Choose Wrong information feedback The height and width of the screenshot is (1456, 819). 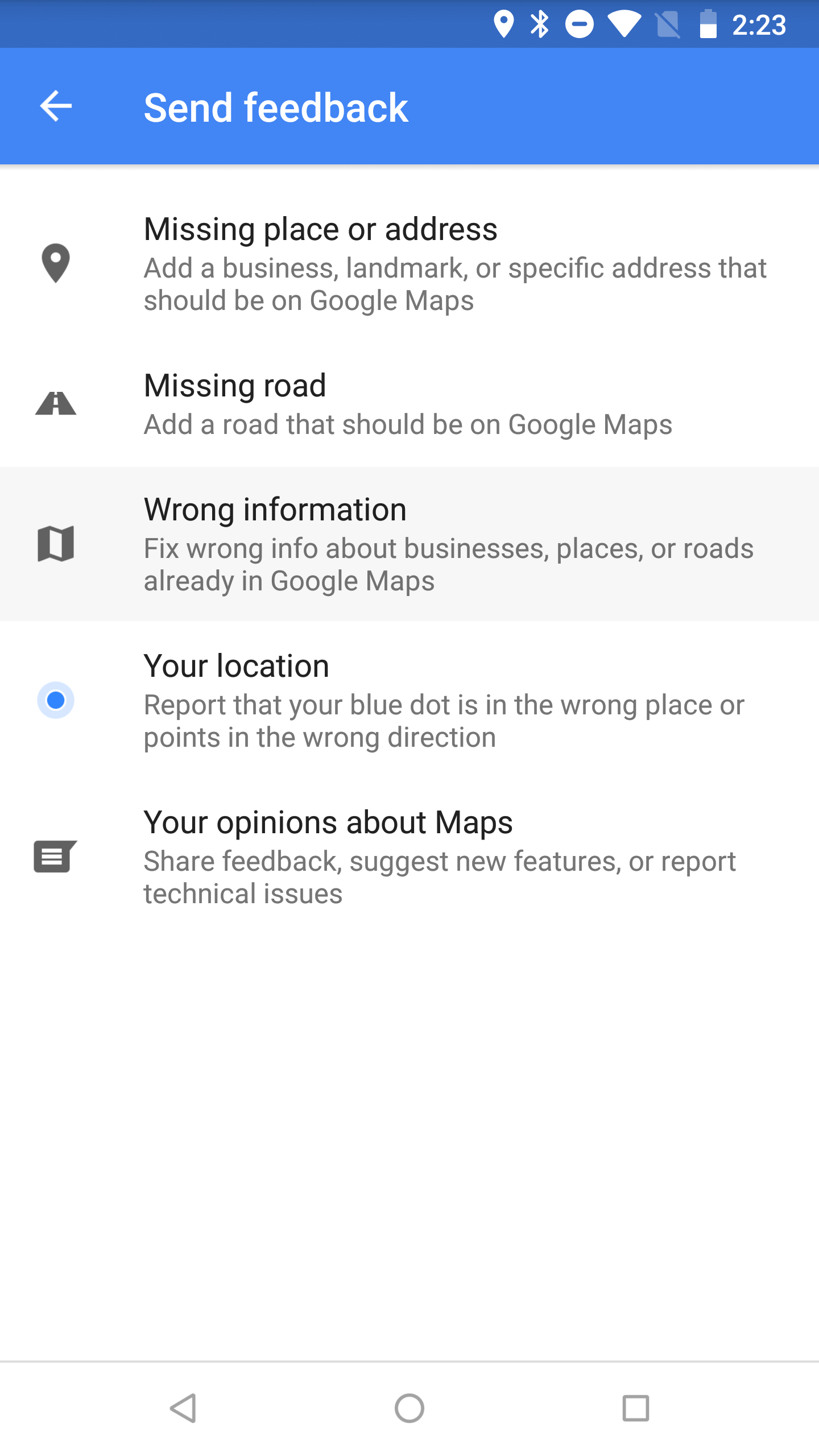click(409, 544)
